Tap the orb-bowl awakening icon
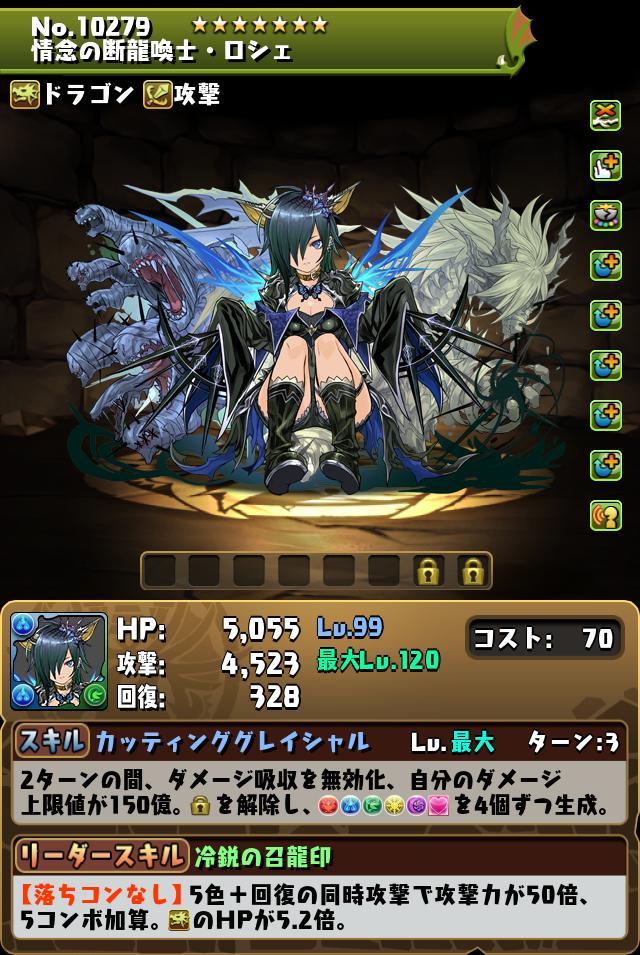Screen dimensions: 640x955 click(x=605, y=215)
